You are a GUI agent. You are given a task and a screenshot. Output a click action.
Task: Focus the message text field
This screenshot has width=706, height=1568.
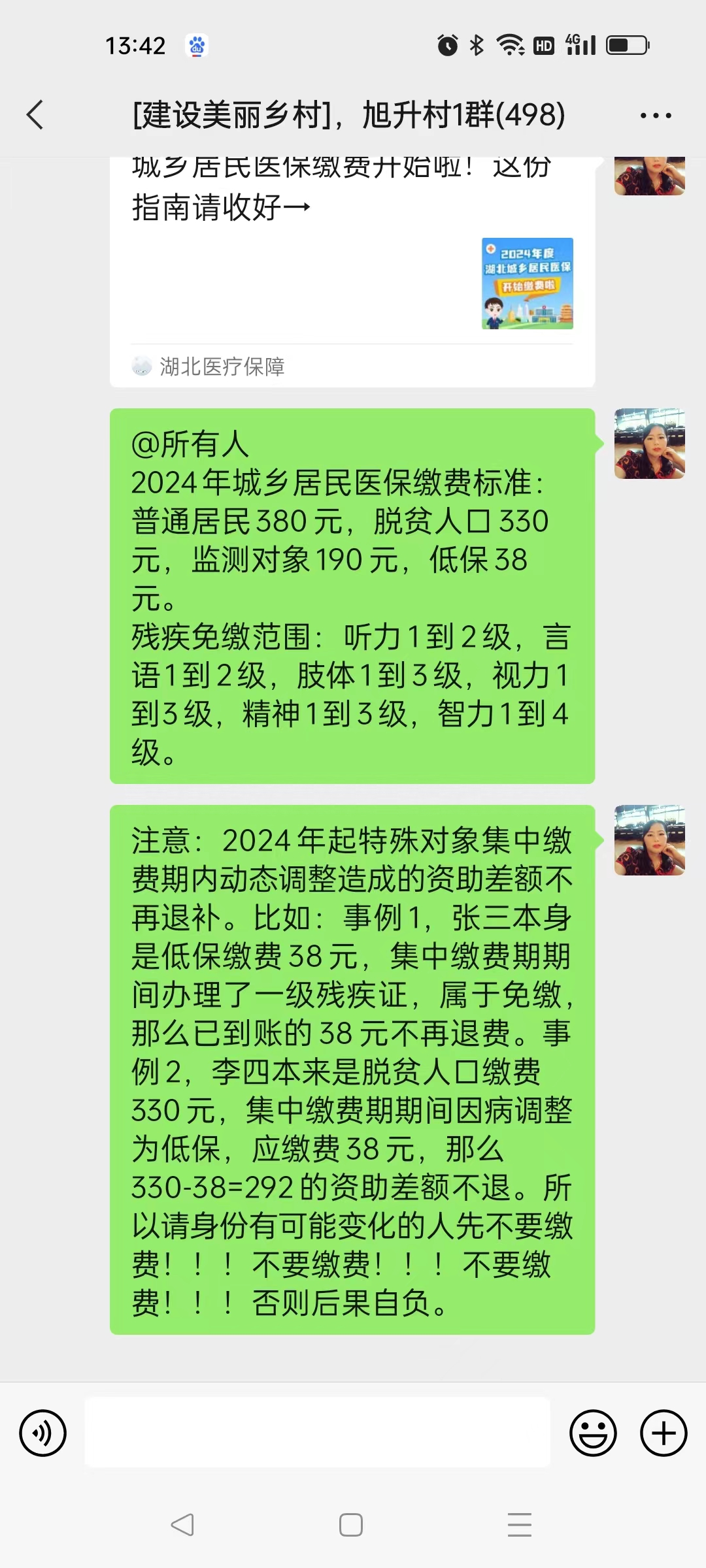(317, 1432)
